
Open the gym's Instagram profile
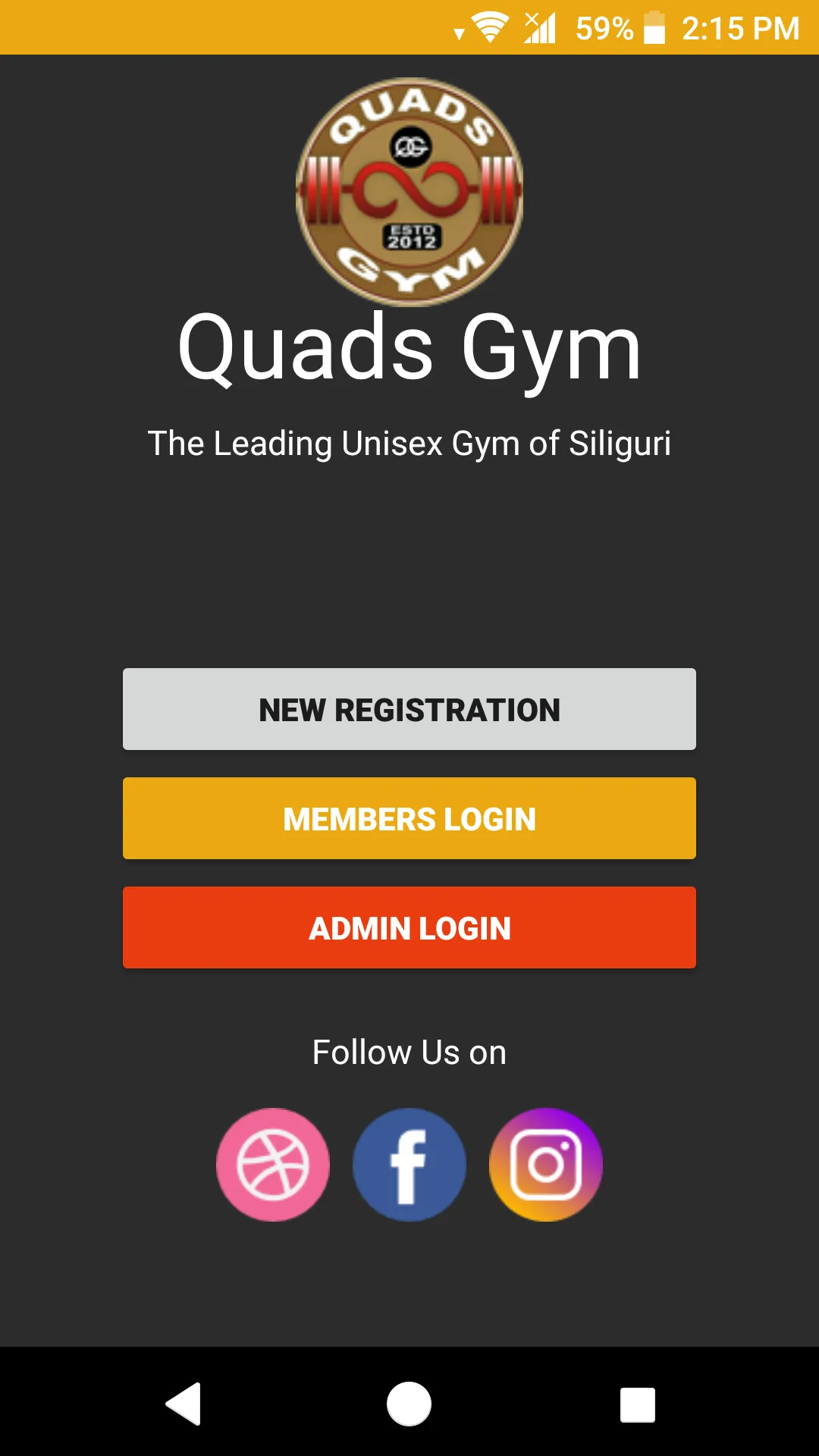[x=546, y=1165]
